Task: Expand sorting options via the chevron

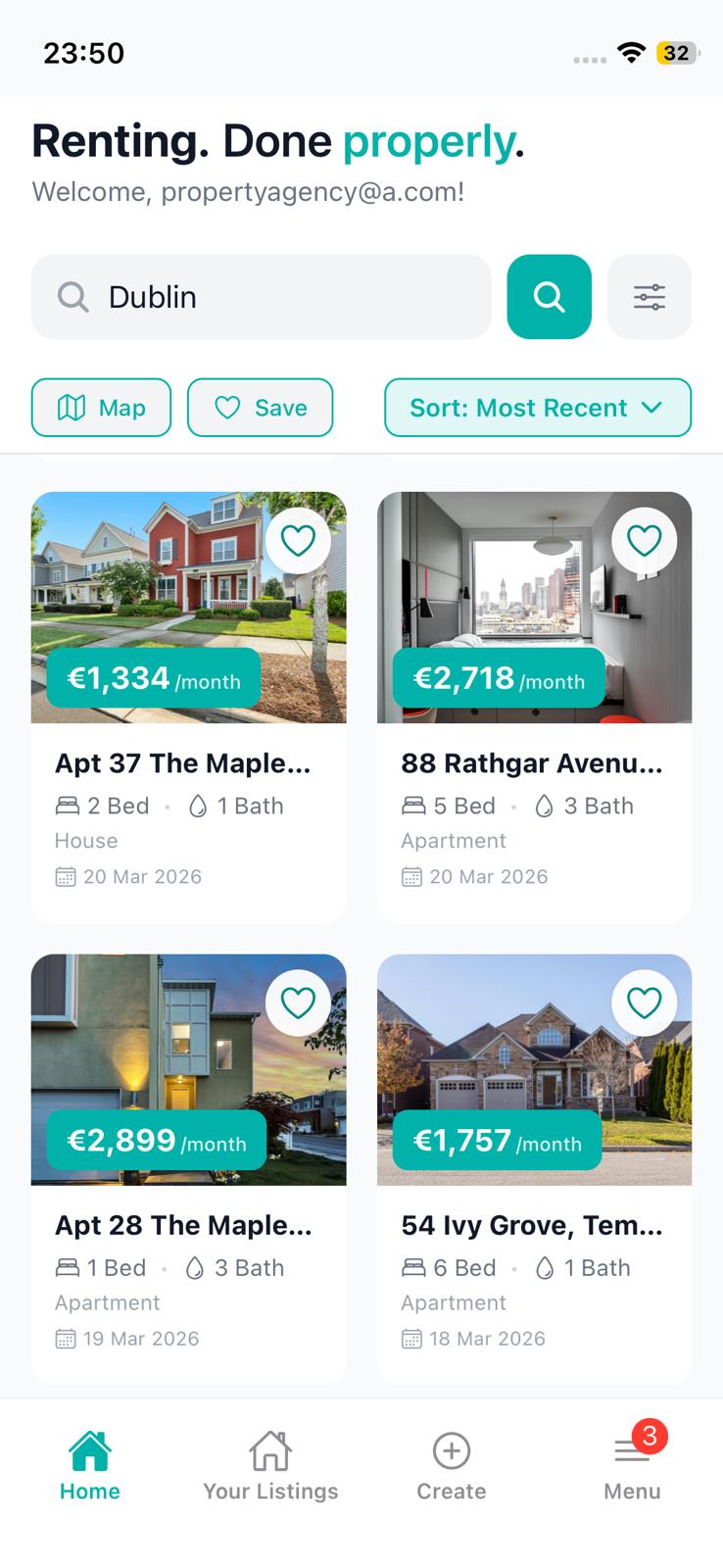Action: pos(652,408)
